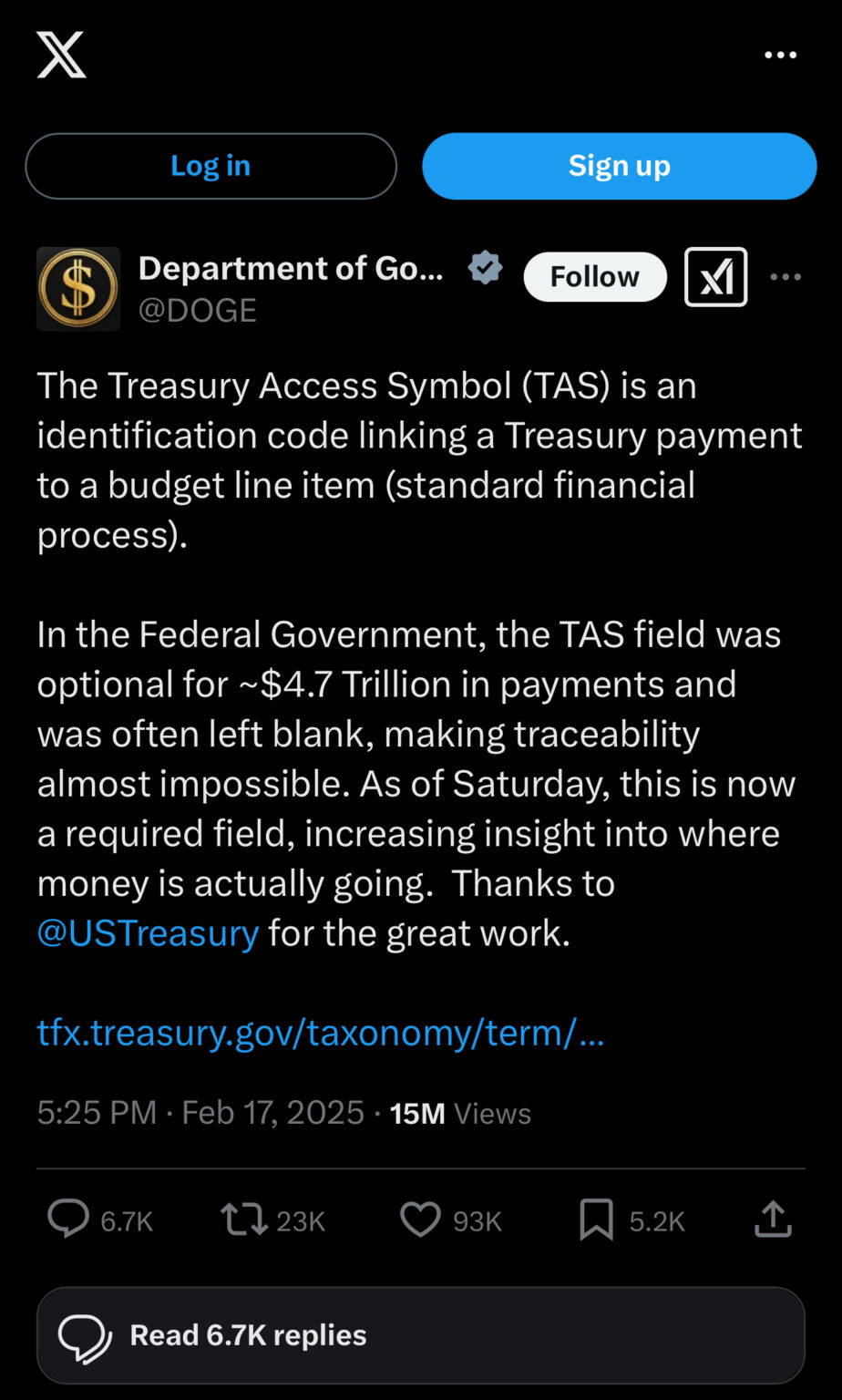This screenshot has width=842, height=1400.
Task: Reply to the post via comment icon
Action: click(x=68, y=1220)
